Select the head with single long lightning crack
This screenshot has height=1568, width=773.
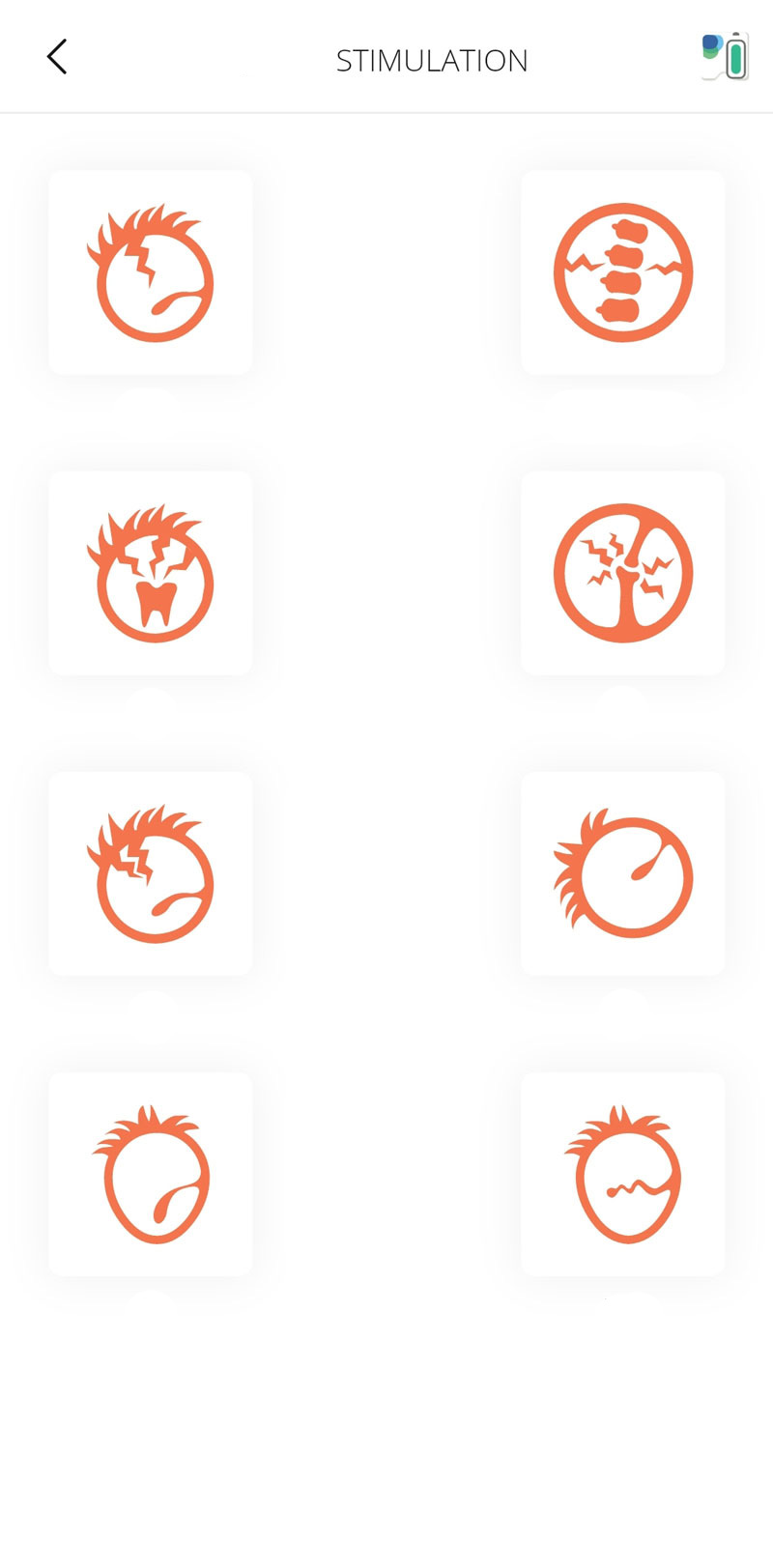click(151, 272)
